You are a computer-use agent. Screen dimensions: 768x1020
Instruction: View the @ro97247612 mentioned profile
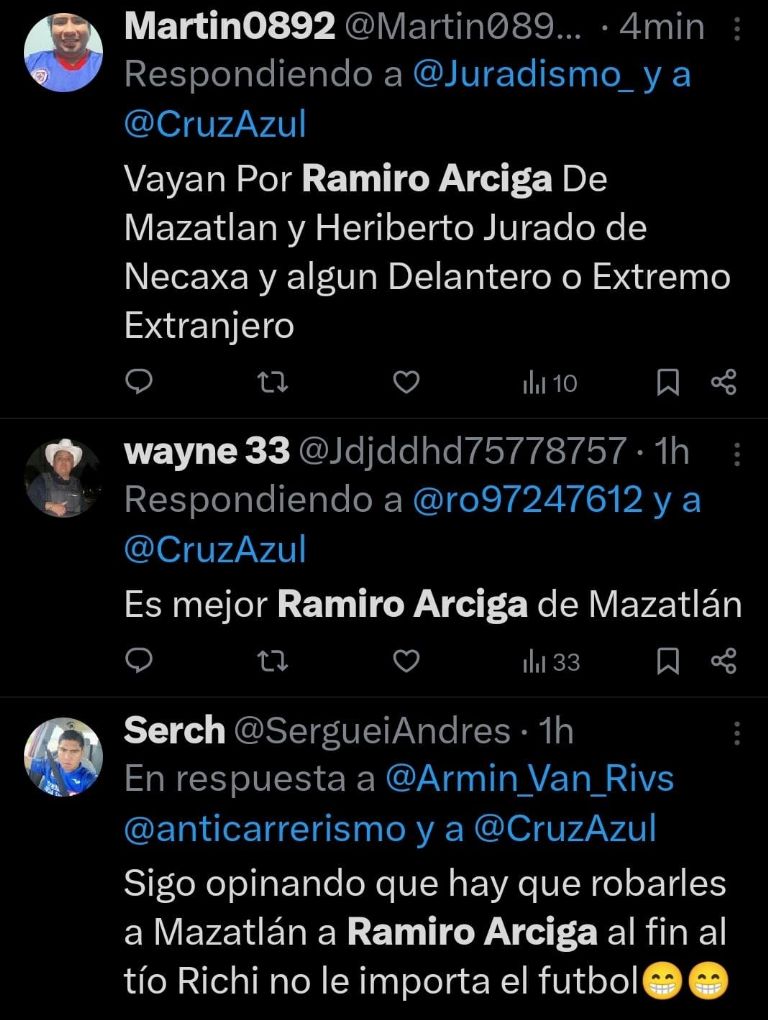pos(528,500)
